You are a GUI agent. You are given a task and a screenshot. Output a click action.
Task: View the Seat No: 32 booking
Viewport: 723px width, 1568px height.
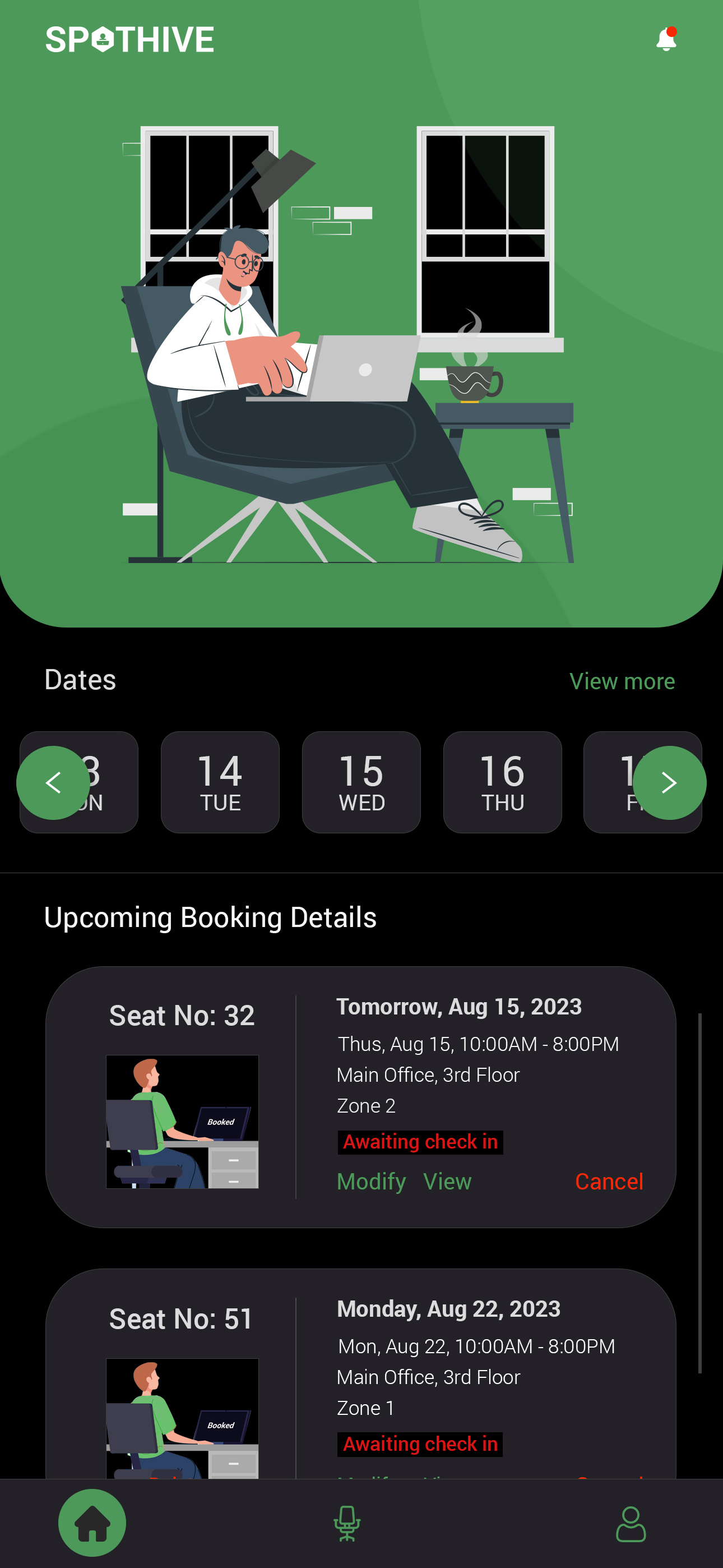point(447,1182)
